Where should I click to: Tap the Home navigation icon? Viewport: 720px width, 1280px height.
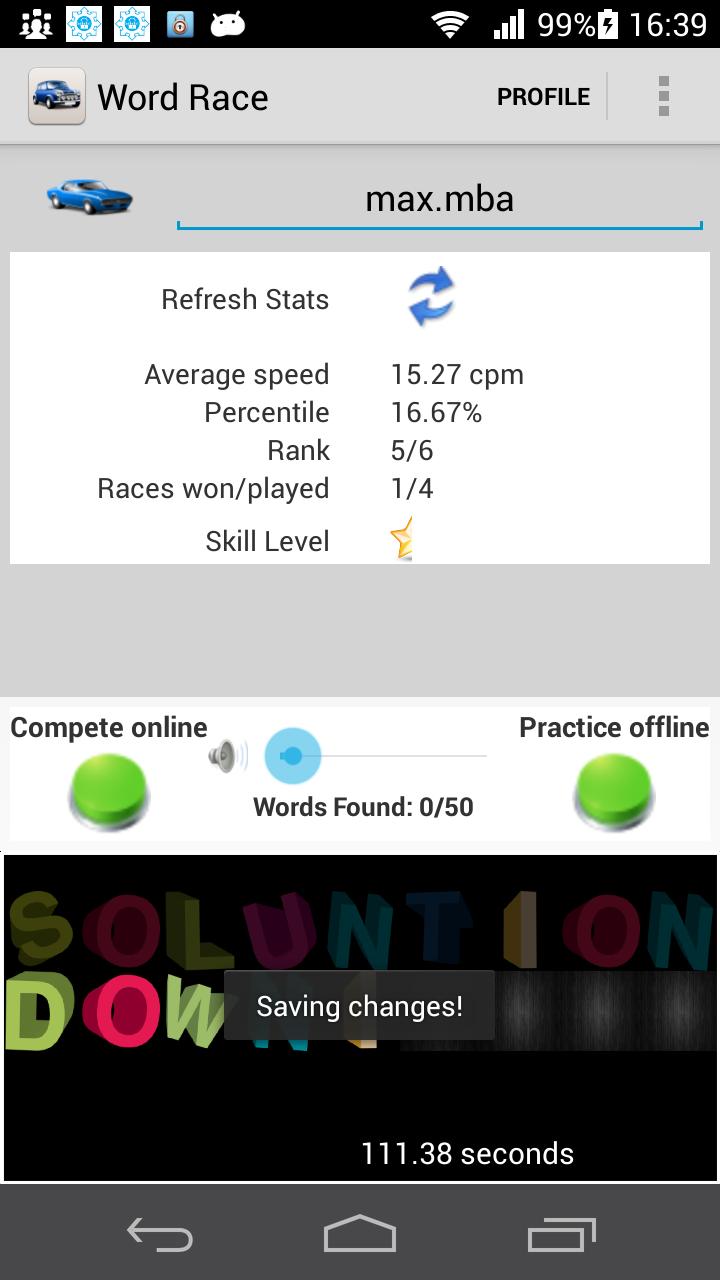point(359,1234)
